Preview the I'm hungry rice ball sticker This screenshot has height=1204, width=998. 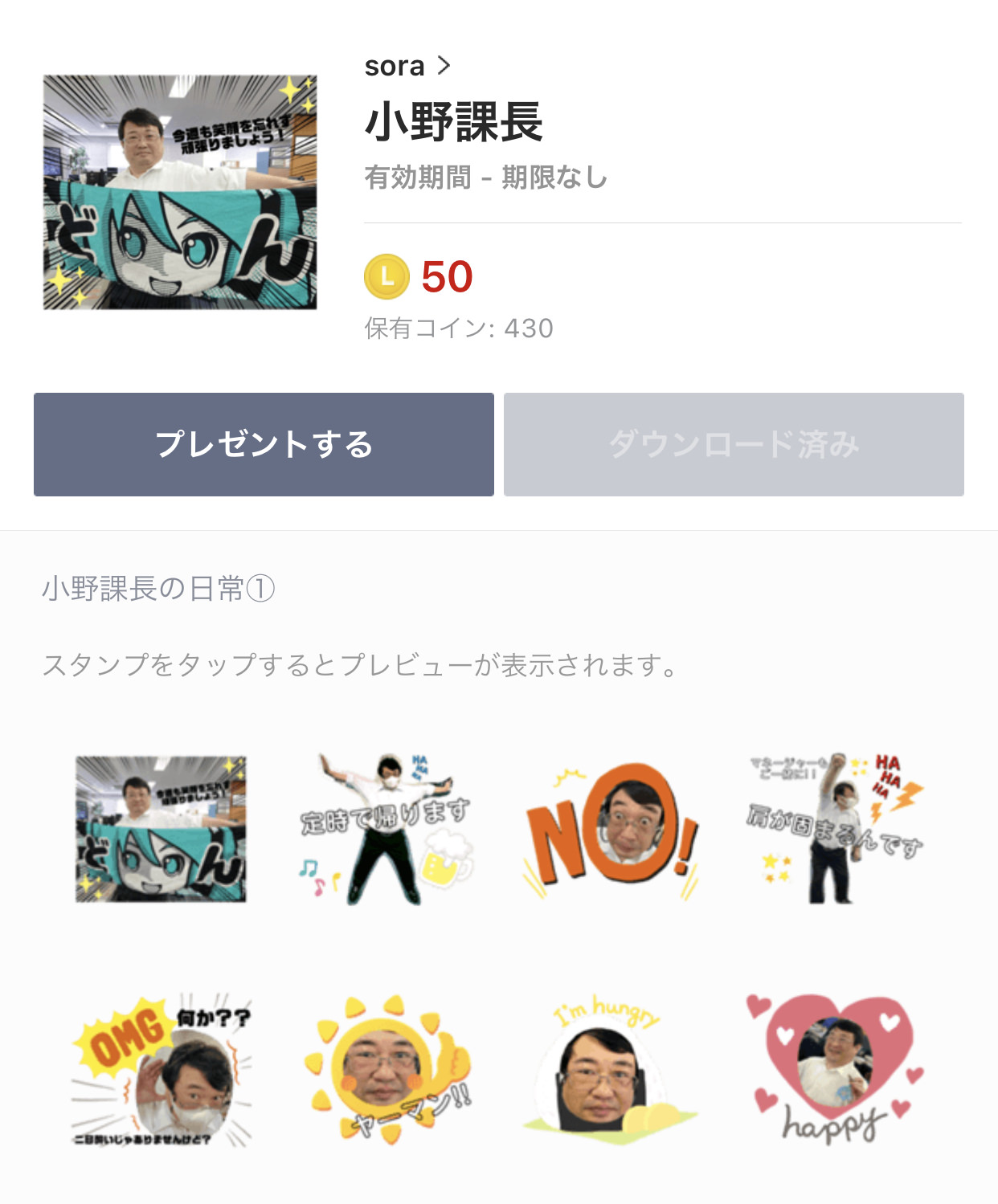[x=611, y=1070]
